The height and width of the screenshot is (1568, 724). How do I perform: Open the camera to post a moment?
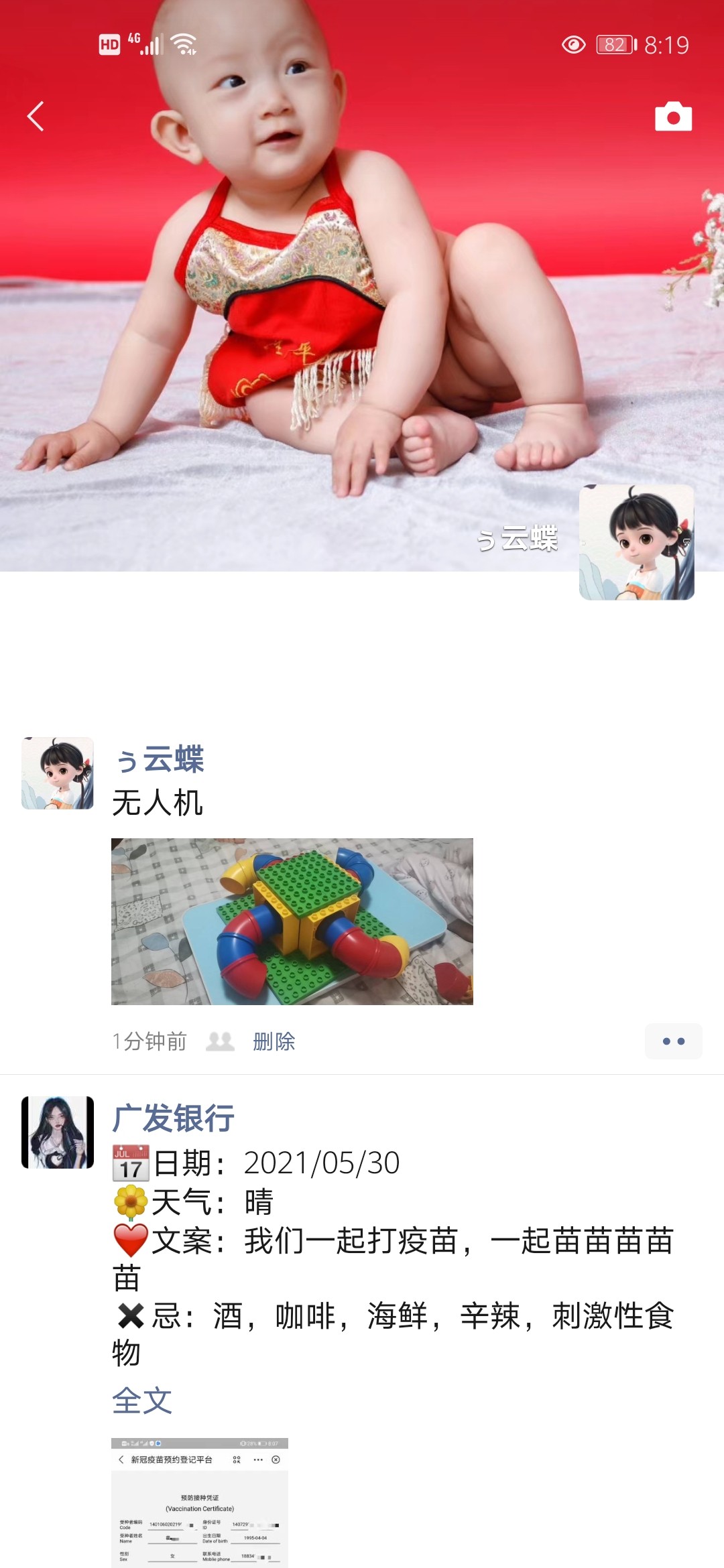click(x=673, y=117)
